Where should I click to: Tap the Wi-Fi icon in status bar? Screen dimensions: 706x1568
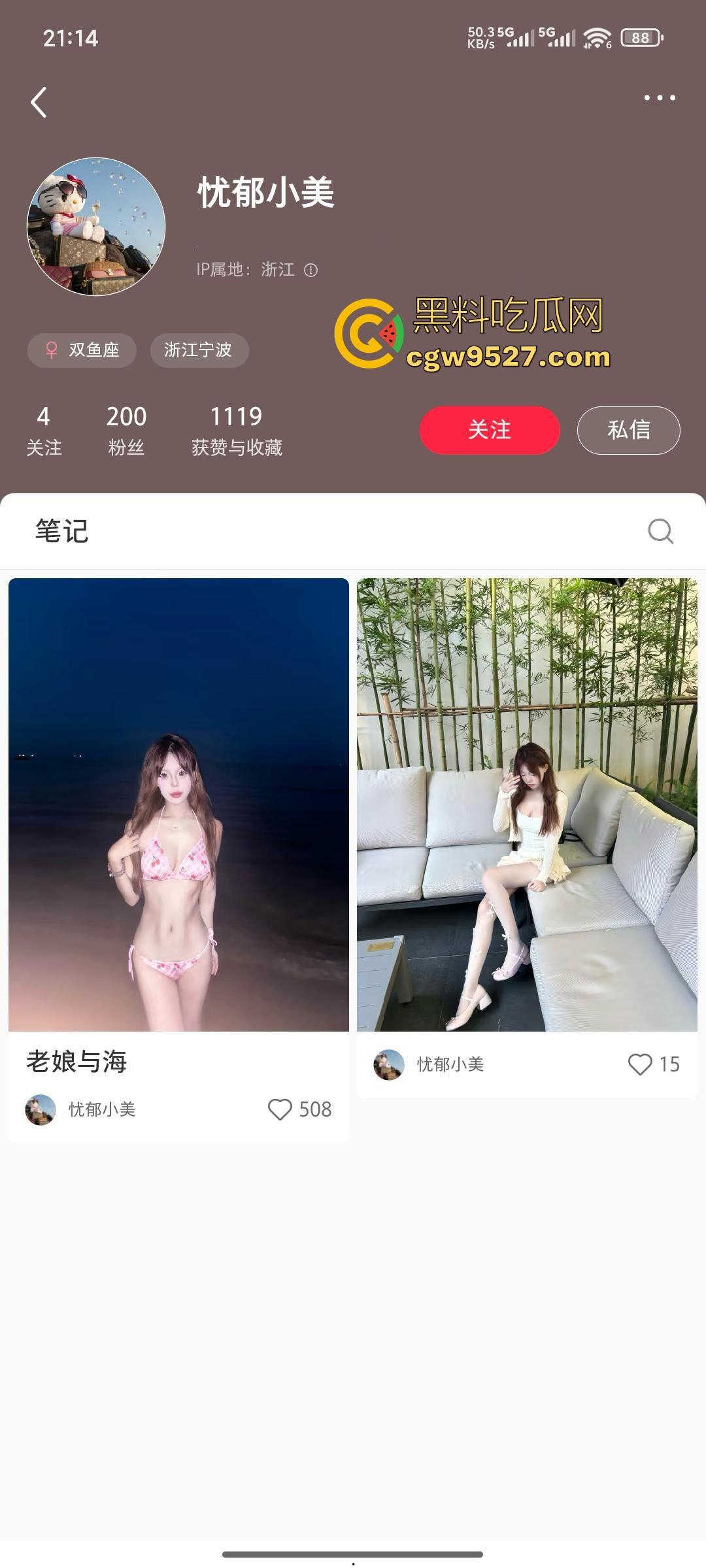coord(597,38)
